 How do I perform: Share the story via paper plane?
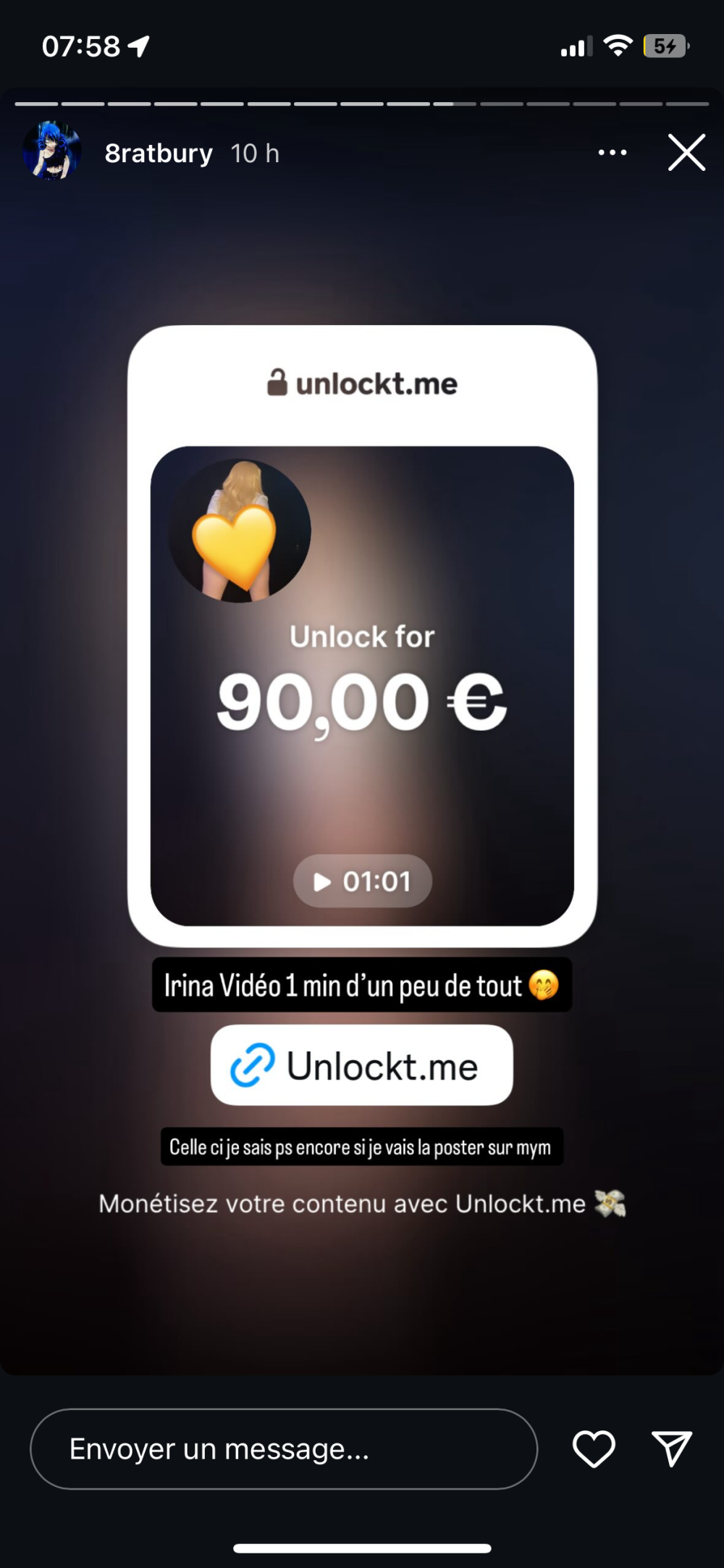pos(671,1449)
